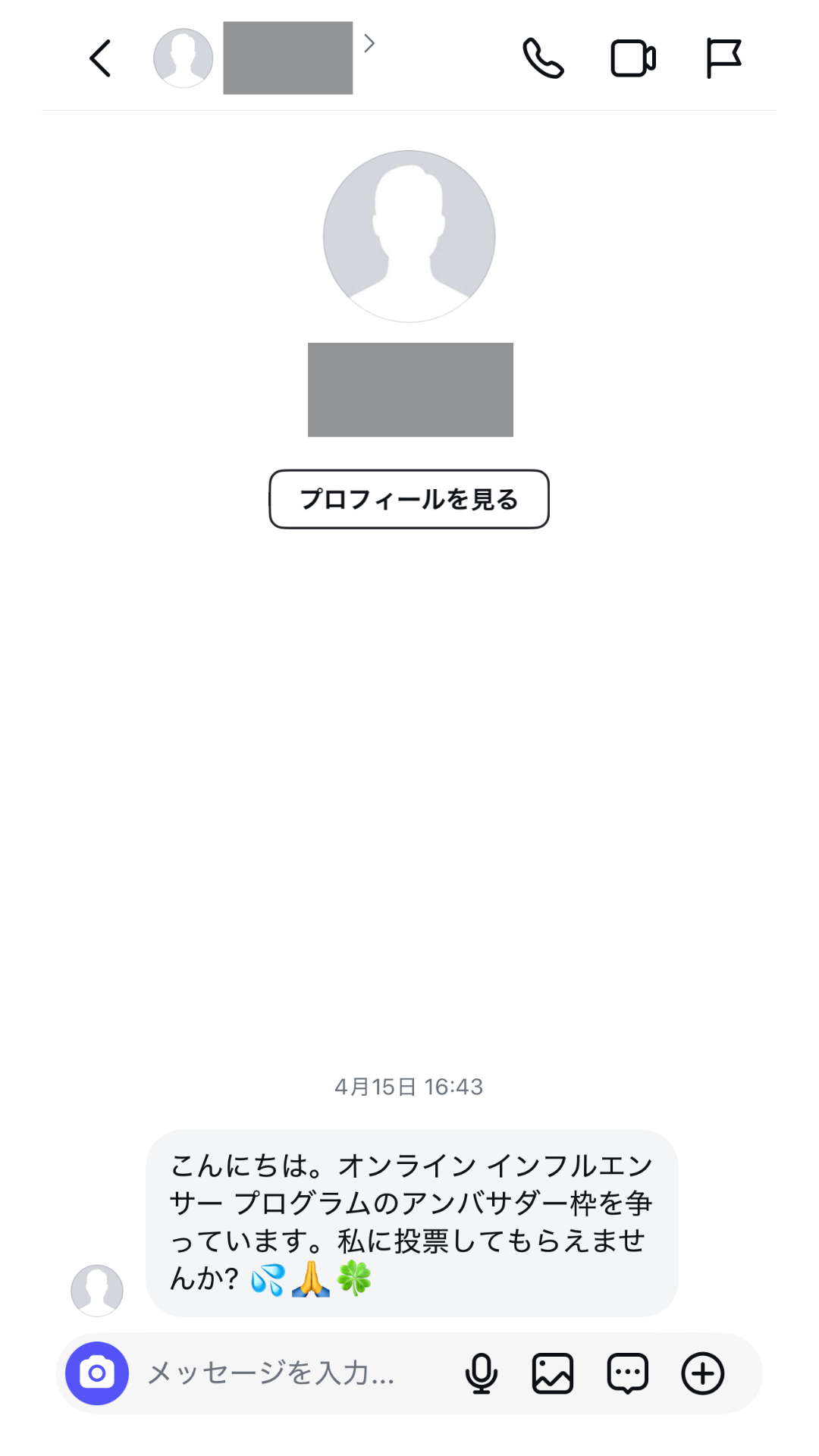Open chat details via the header chevron
The width and height of the screenshot is (819, 1456).
tap(369, 44)
